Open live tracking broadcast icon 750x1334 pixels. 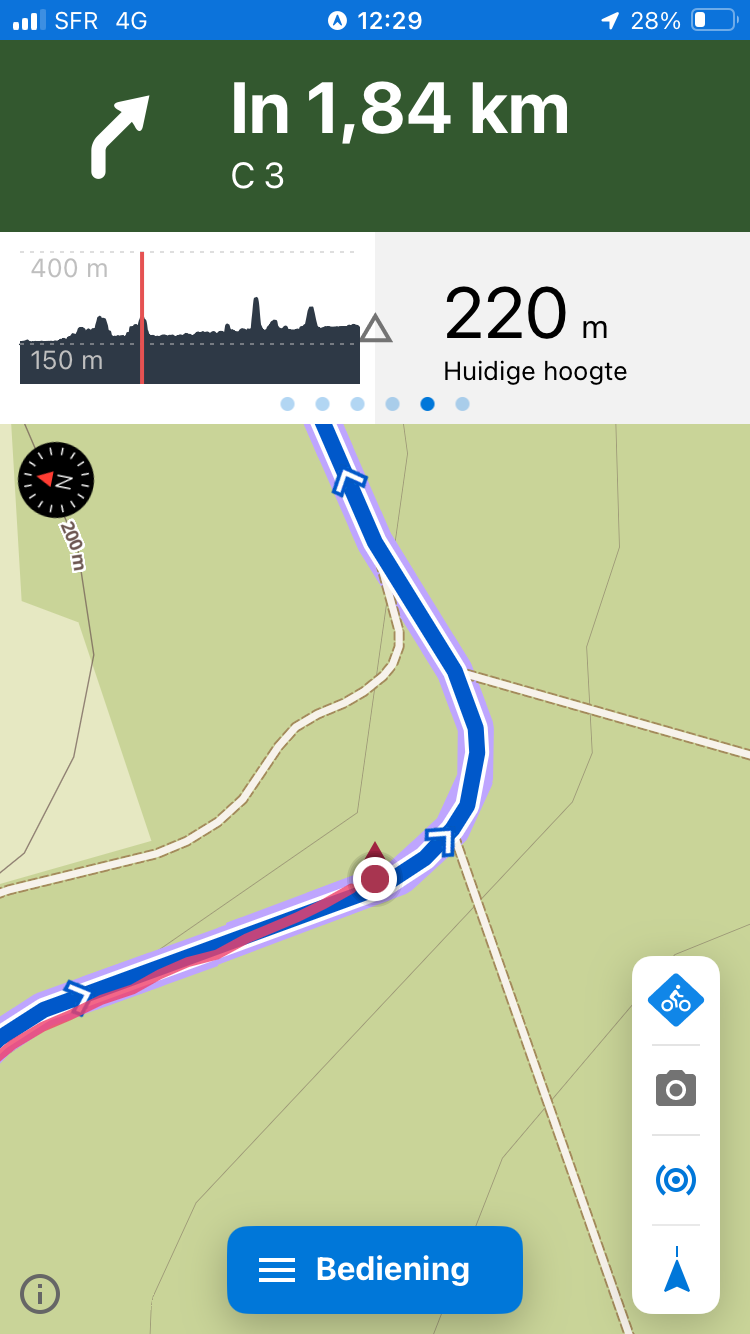[x=676, y=1180]
